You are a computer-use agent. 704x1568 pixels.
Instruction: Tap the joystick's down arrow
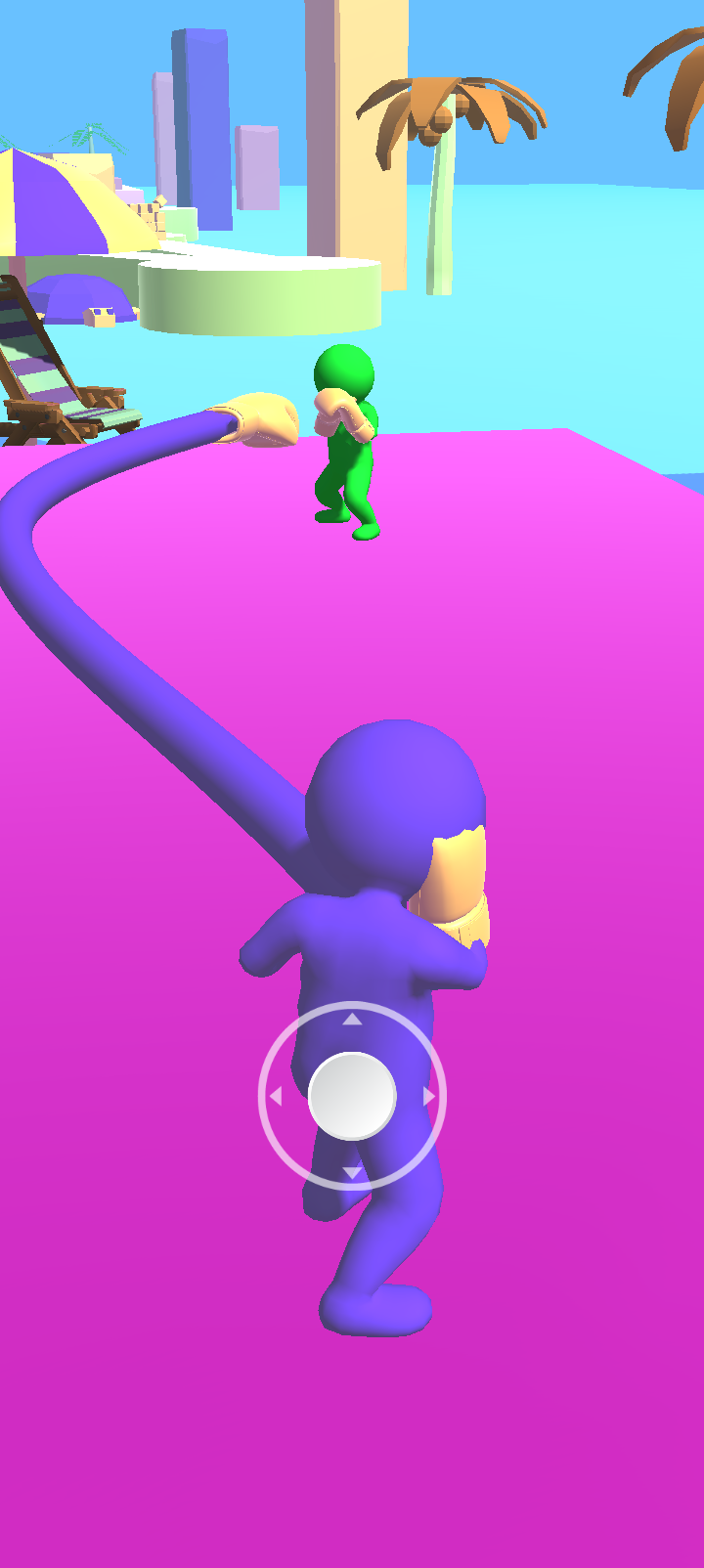pos(352,1172)
